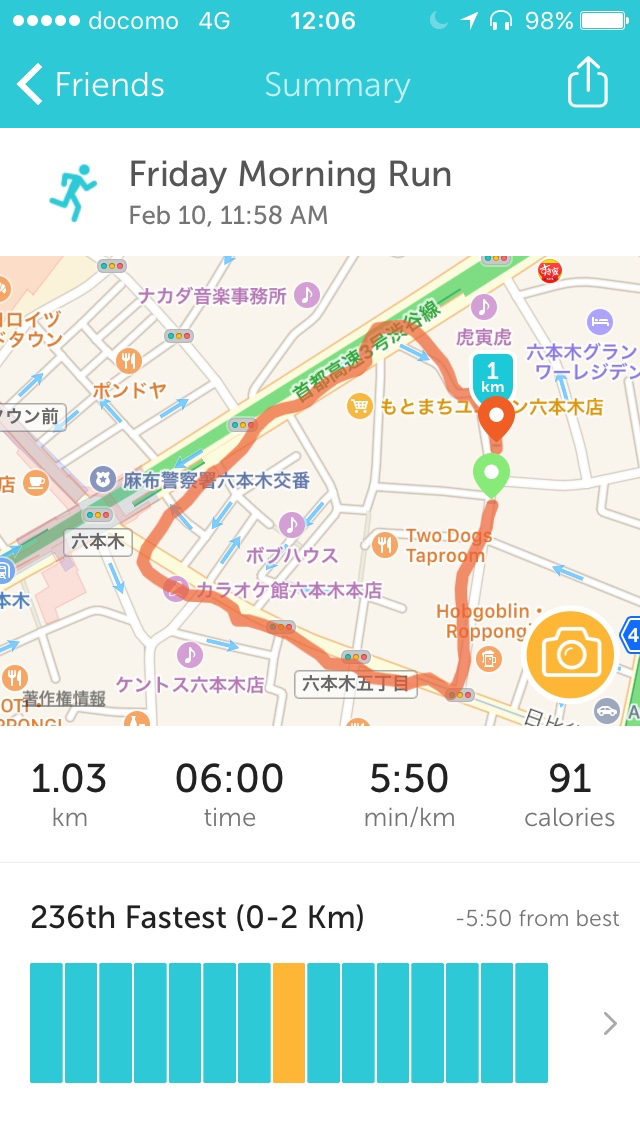Share this run summary
Screen dimensions: 640x1136
[588, 83]
